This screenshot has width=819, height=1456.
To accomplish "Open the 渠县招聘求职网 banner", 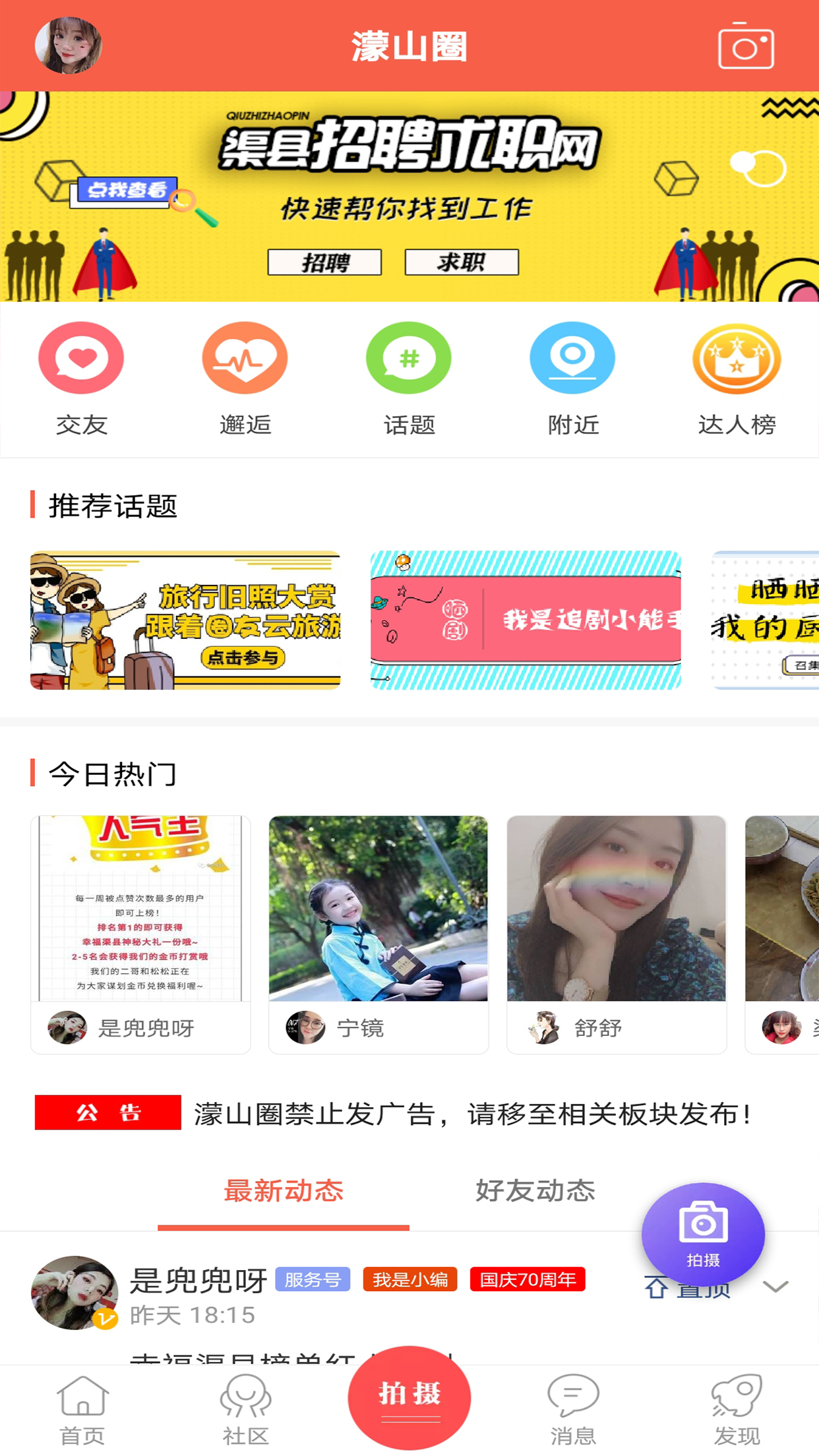I will pyautogui.click(x=409, y=197).
